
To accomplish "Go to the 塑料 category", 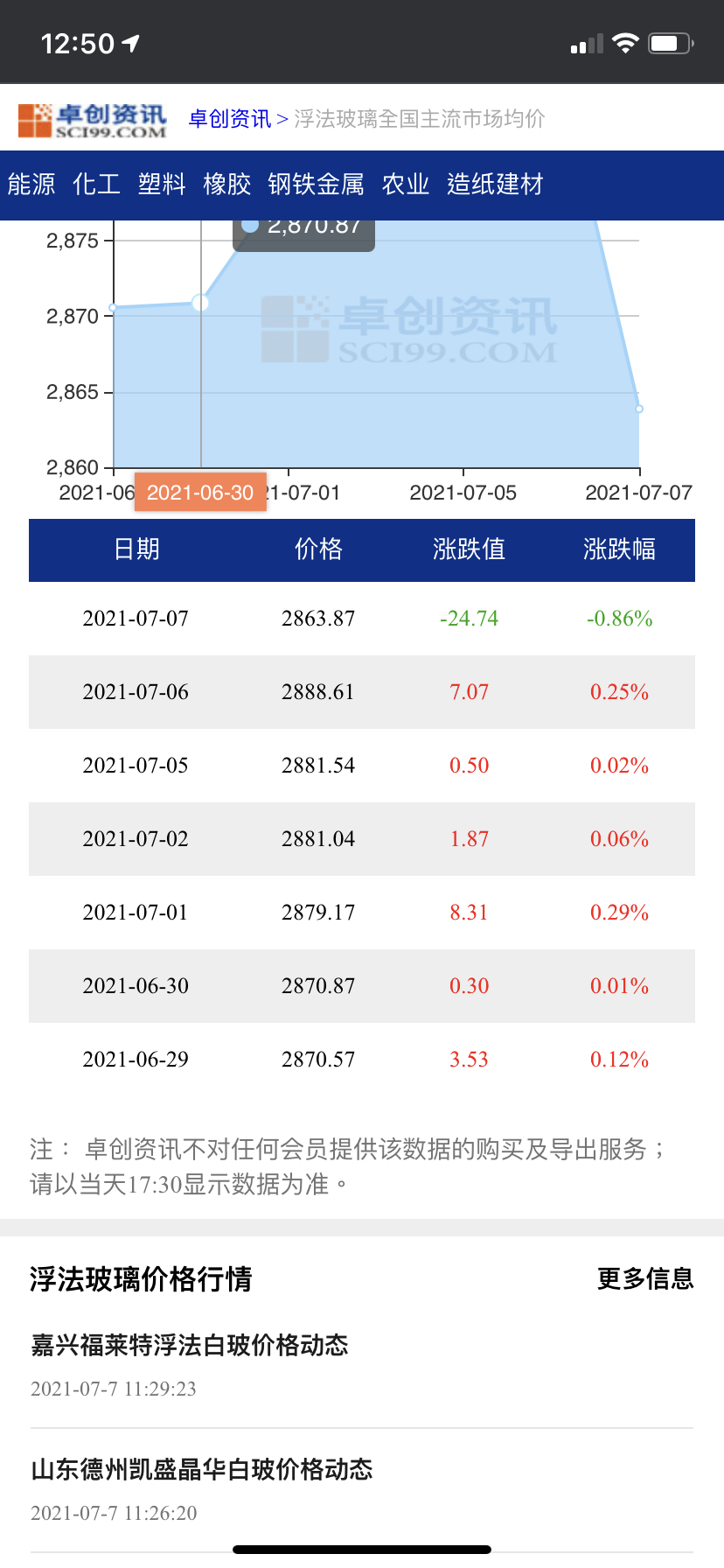I will coord(162,185).
